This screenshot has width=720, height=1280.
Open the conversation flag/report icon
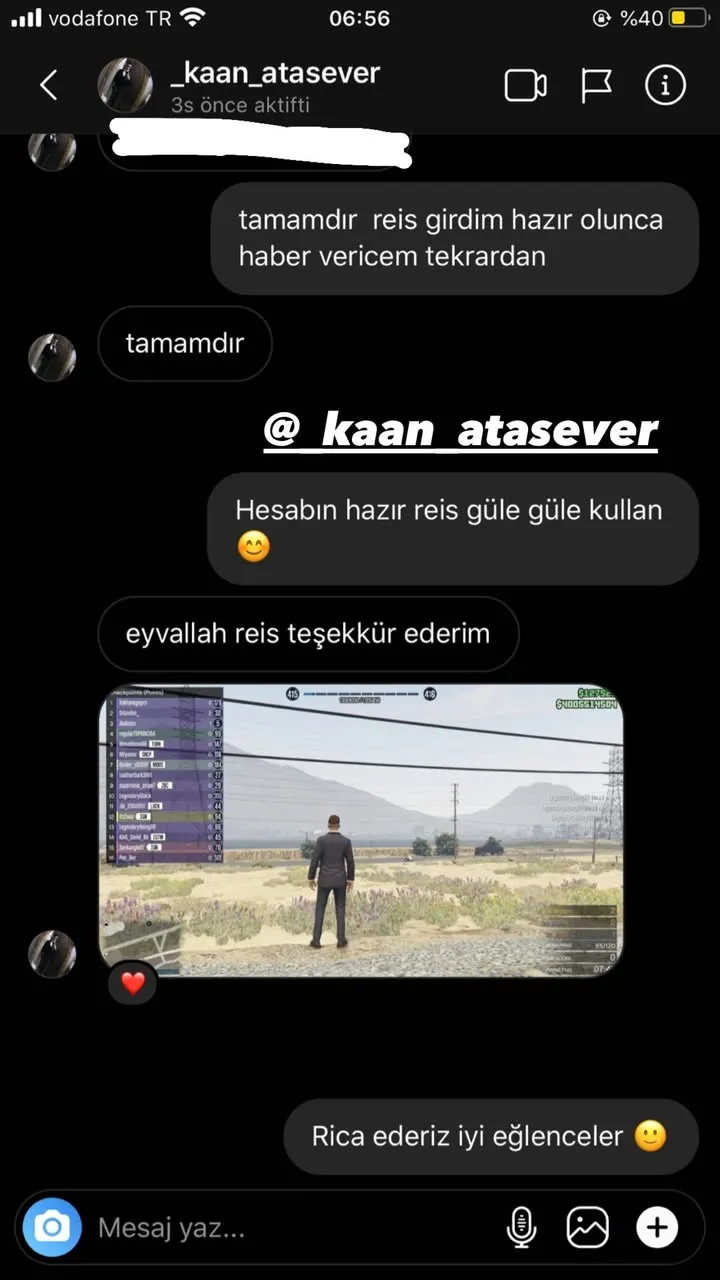tap(595, 85)
